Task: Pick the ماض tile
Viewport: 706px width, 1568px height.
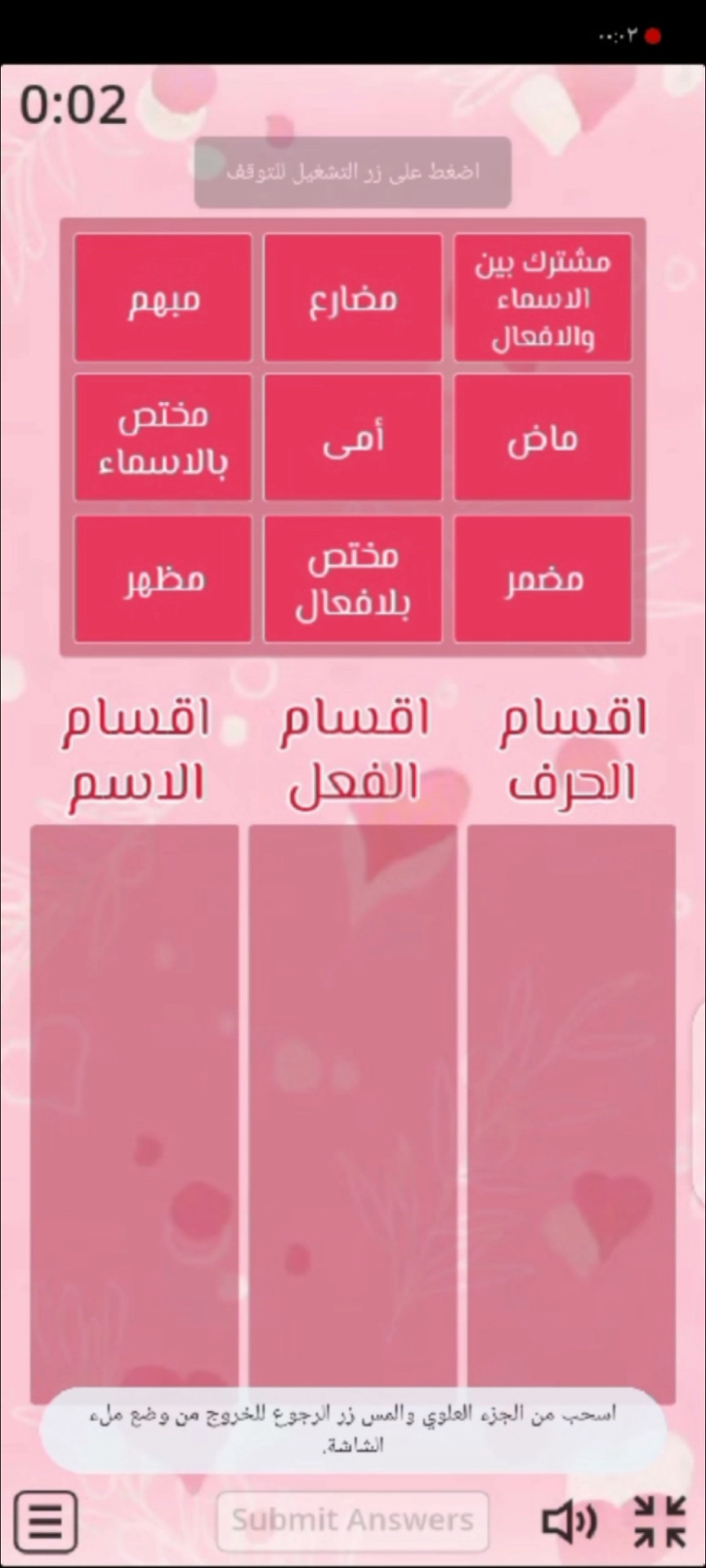Action: tap(543, 438)
